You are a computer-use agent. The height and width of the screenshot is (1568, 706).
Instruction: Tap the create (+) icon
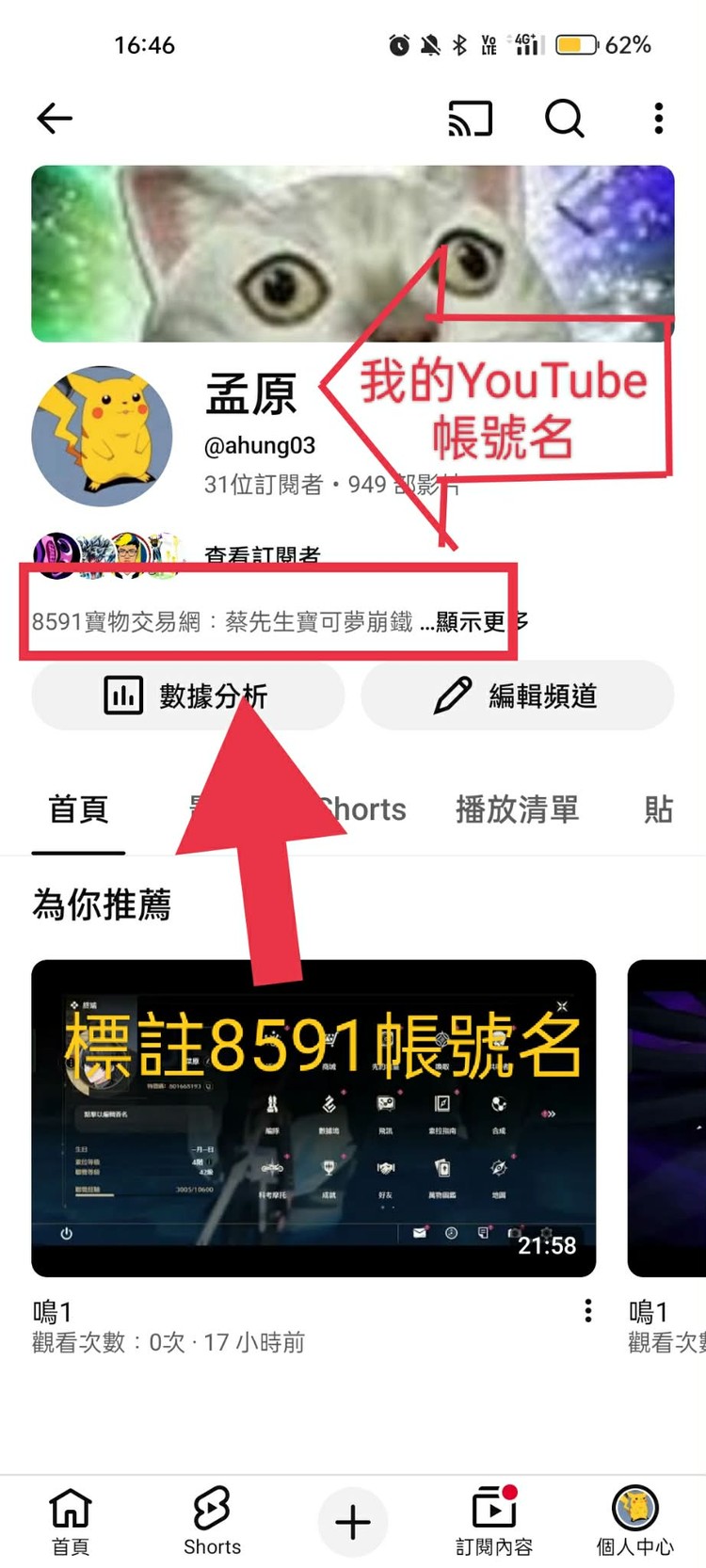click(352, 1515)
